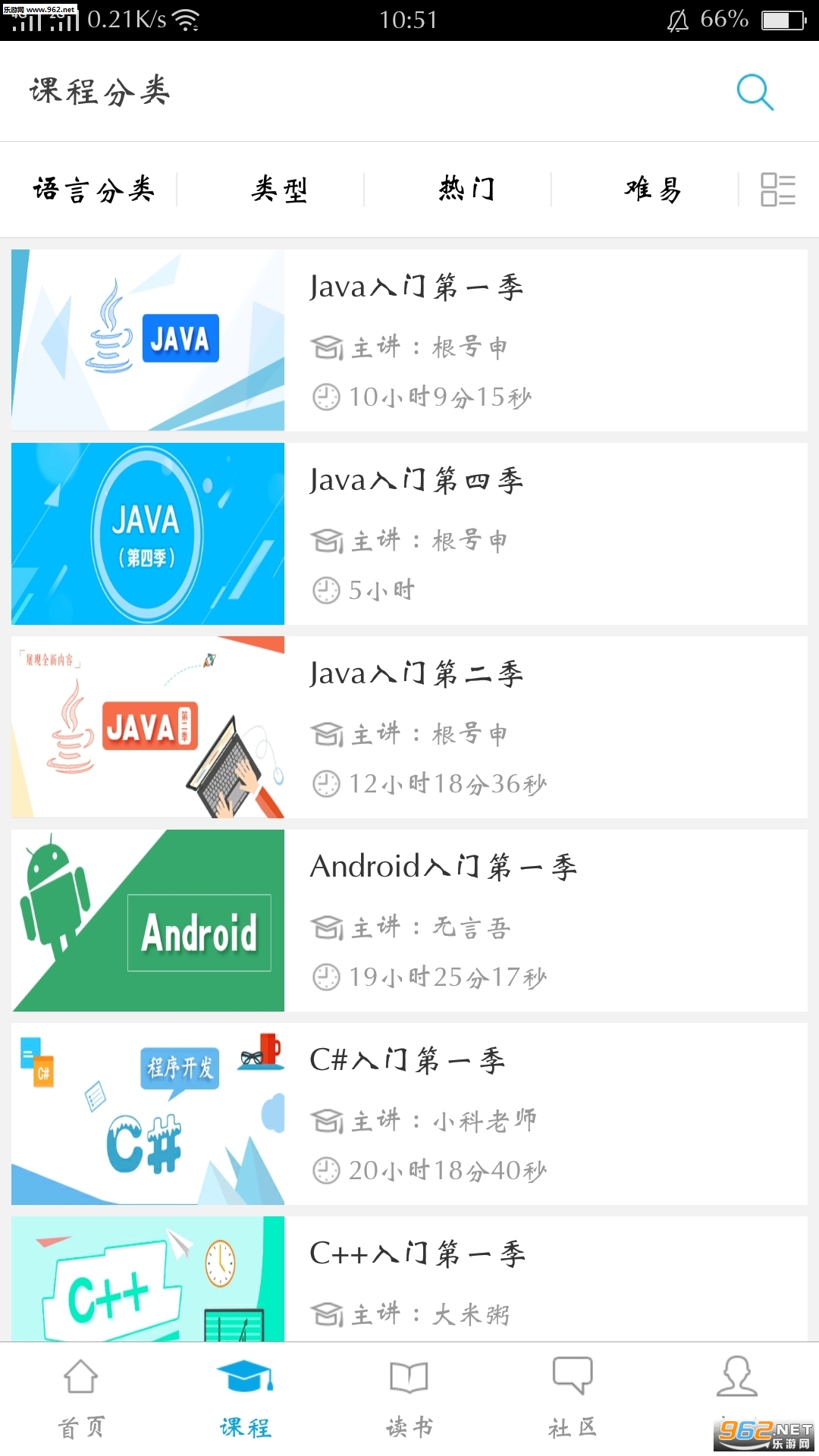This screenshot has width=819, height=1456.
Task: Open the search icon in the header
Action: [755, 93]
